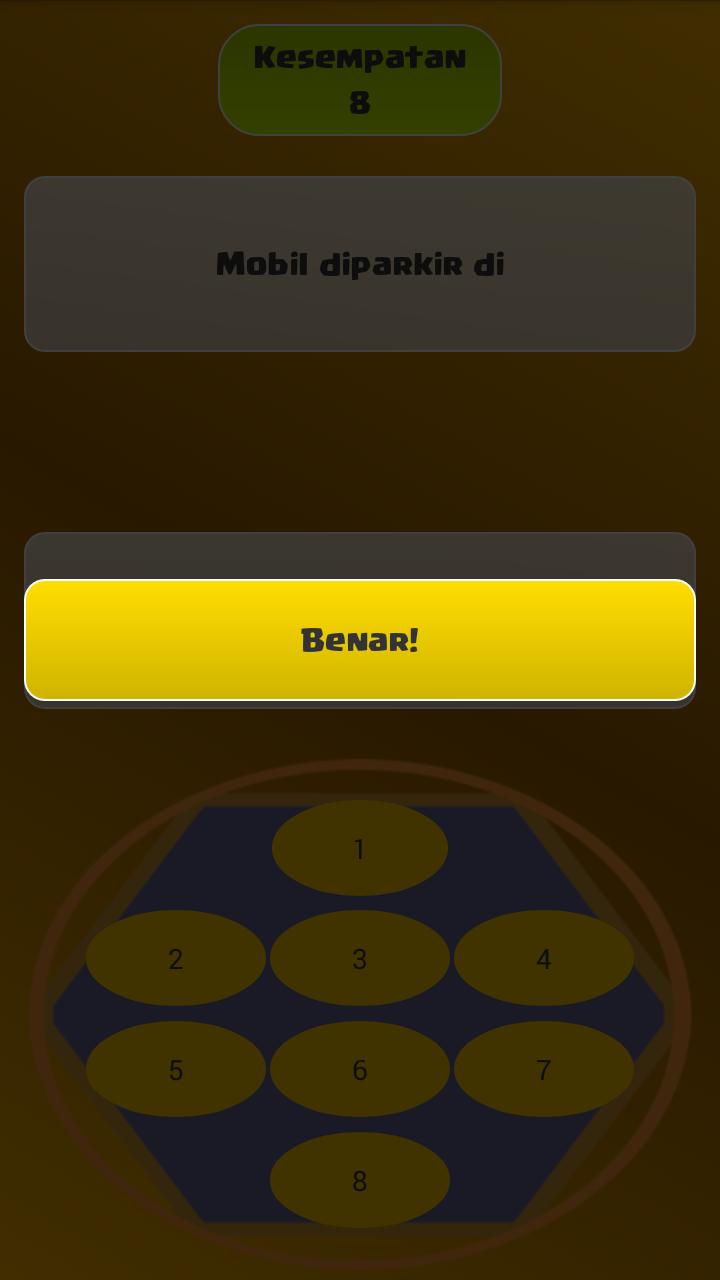Choose number 6 oval
Image resolution: width=720 pixels, height=1280 pixels.
pos(360,1069)
